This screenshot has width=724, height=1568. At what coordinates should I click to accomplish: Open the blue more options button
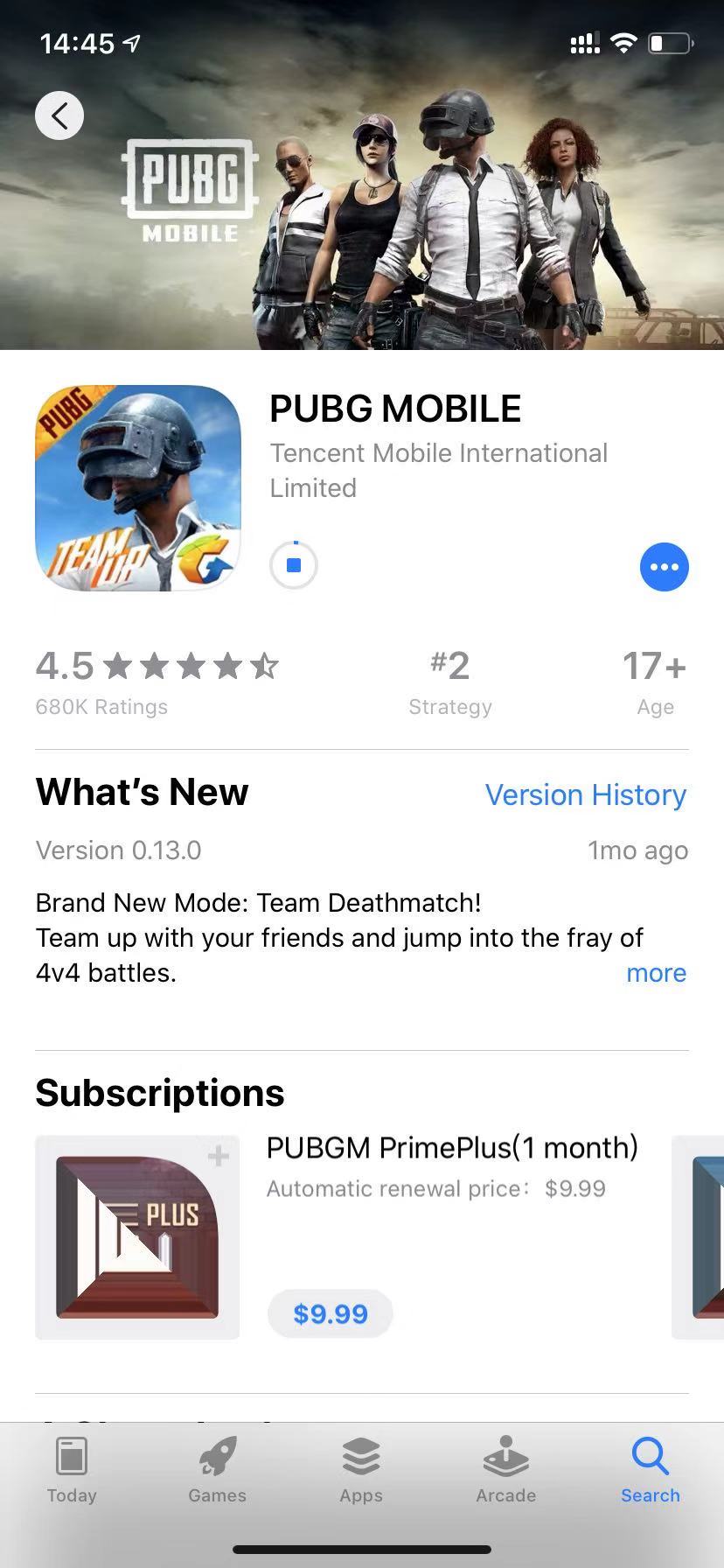pyautogui.click(x=665, y=567)
